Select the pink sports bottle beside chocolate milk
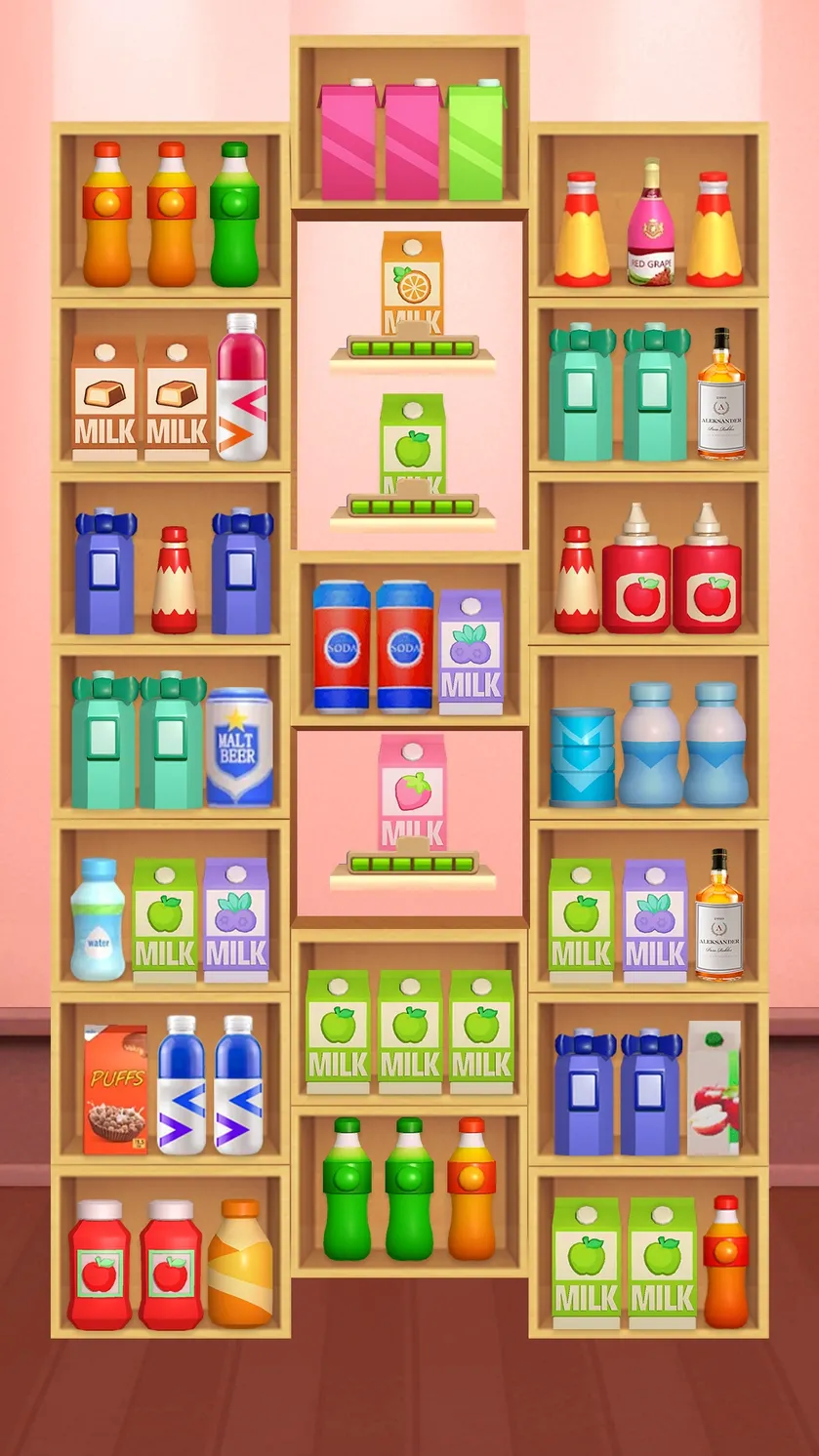 (x=241, y=386)
